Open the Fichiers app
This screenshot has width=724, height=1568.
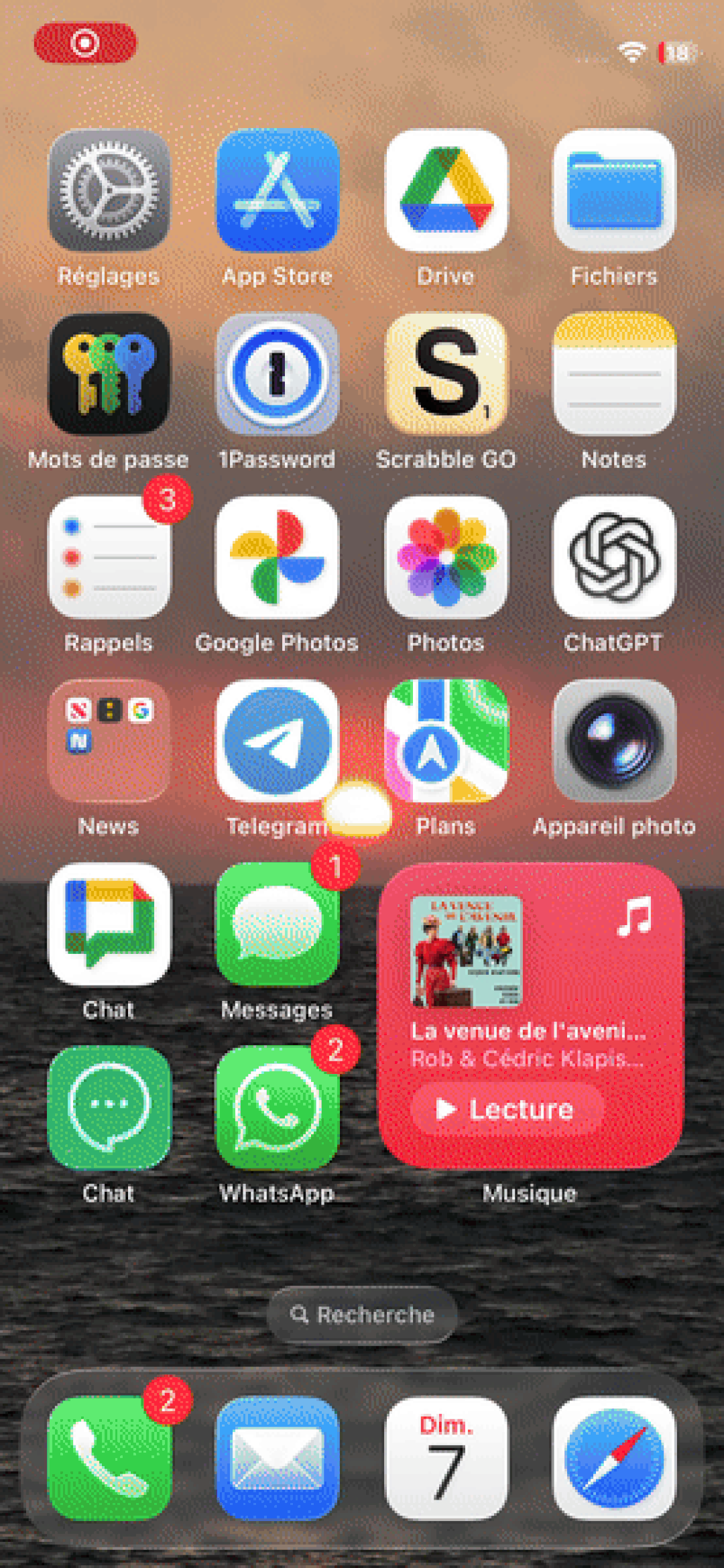[x=614, y=190]
